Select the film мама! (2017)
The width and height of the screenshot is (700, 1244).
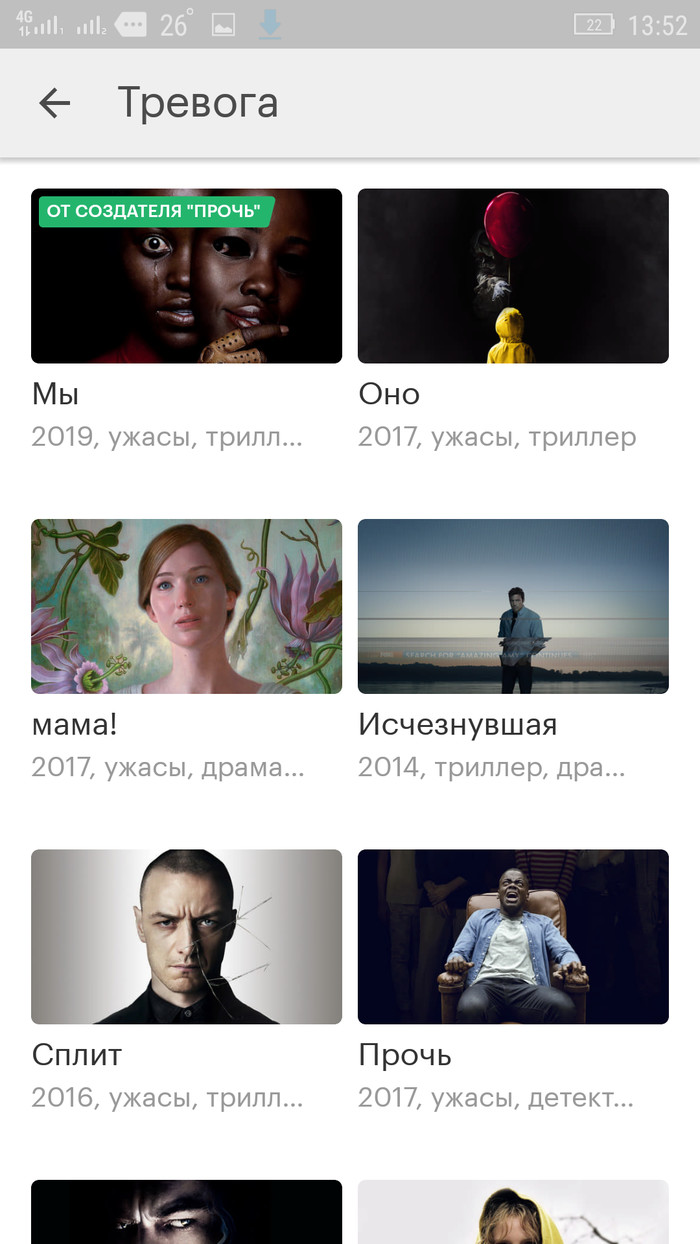(186, 606)
